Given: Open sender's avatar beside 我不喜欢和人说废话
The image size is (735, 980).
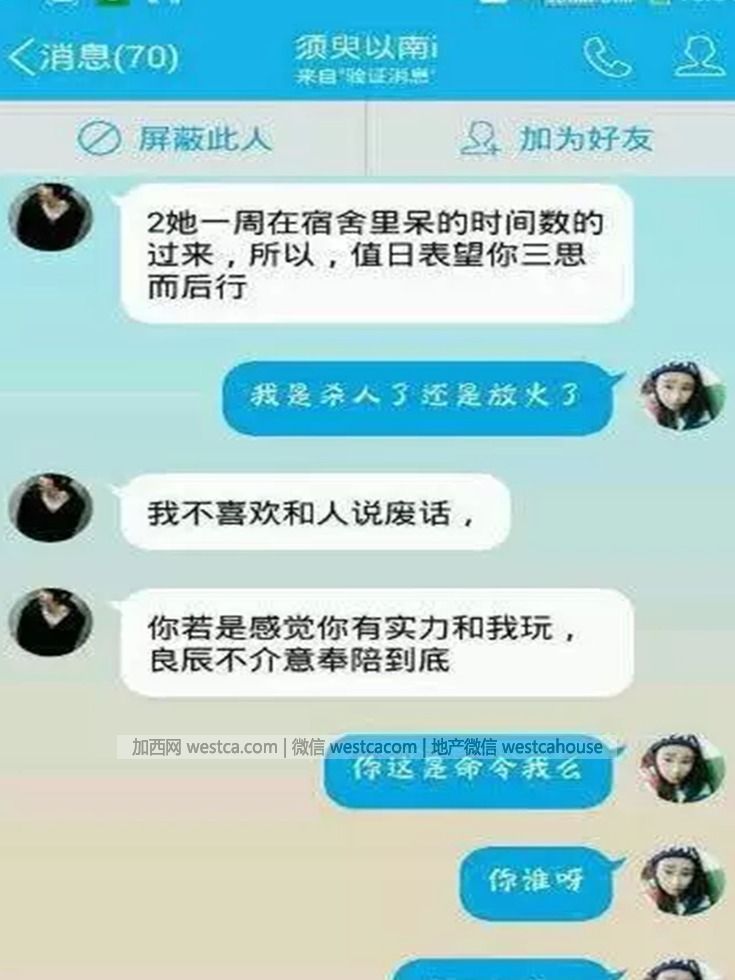Looking at the screenshot, I should (50, 508).
